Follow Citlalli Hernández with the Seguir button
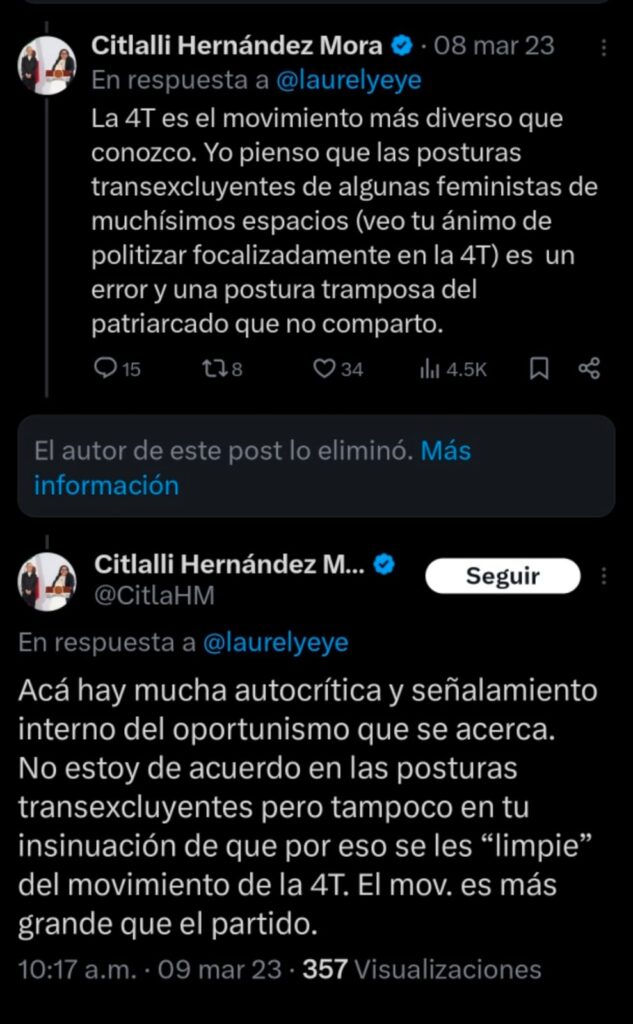633x1024 pixels. pyautogui.click(x=502, y=576)
